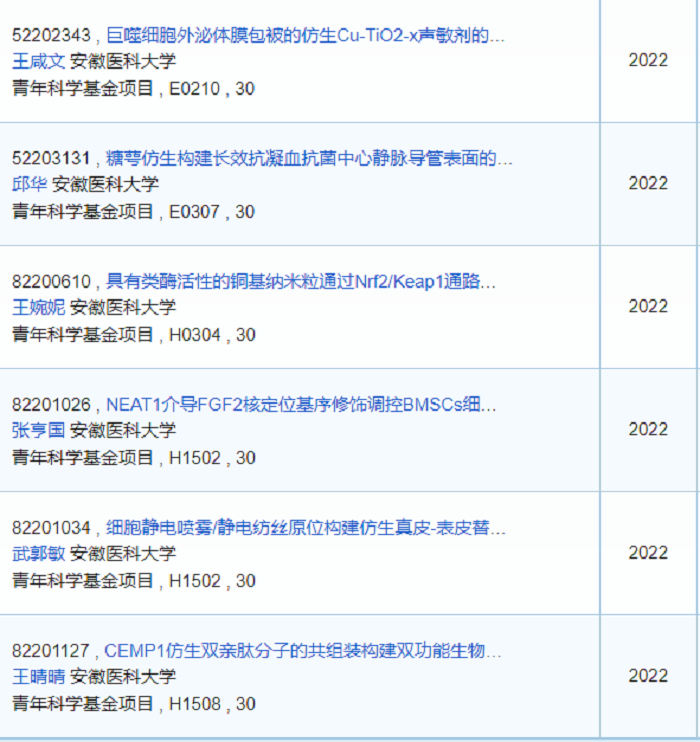Tap researcher name 王晴晴
The height and width of the screenshot is (742, 700).
(x=38, y=676)
